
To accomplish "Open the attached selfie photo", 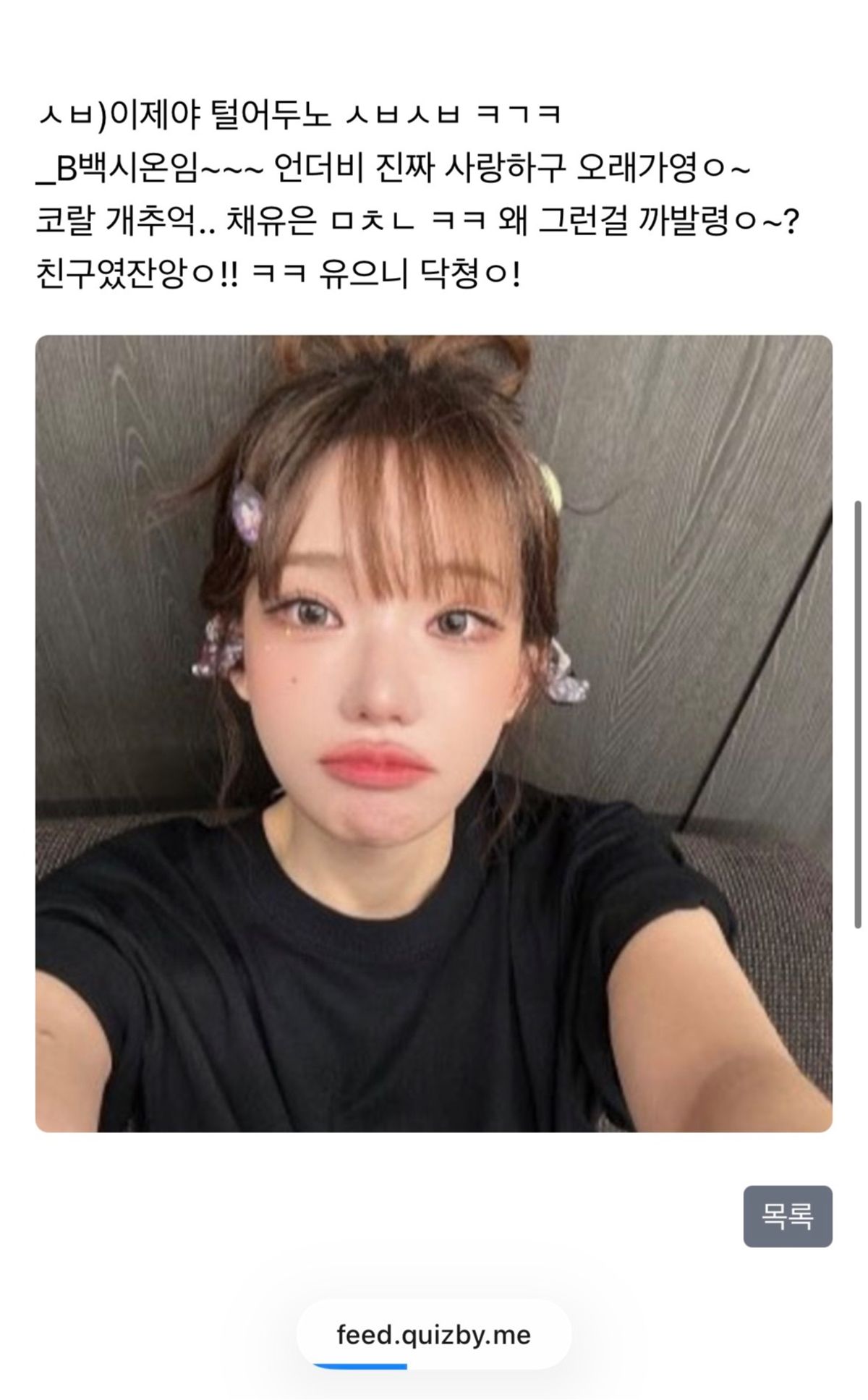I will (433, 733).
